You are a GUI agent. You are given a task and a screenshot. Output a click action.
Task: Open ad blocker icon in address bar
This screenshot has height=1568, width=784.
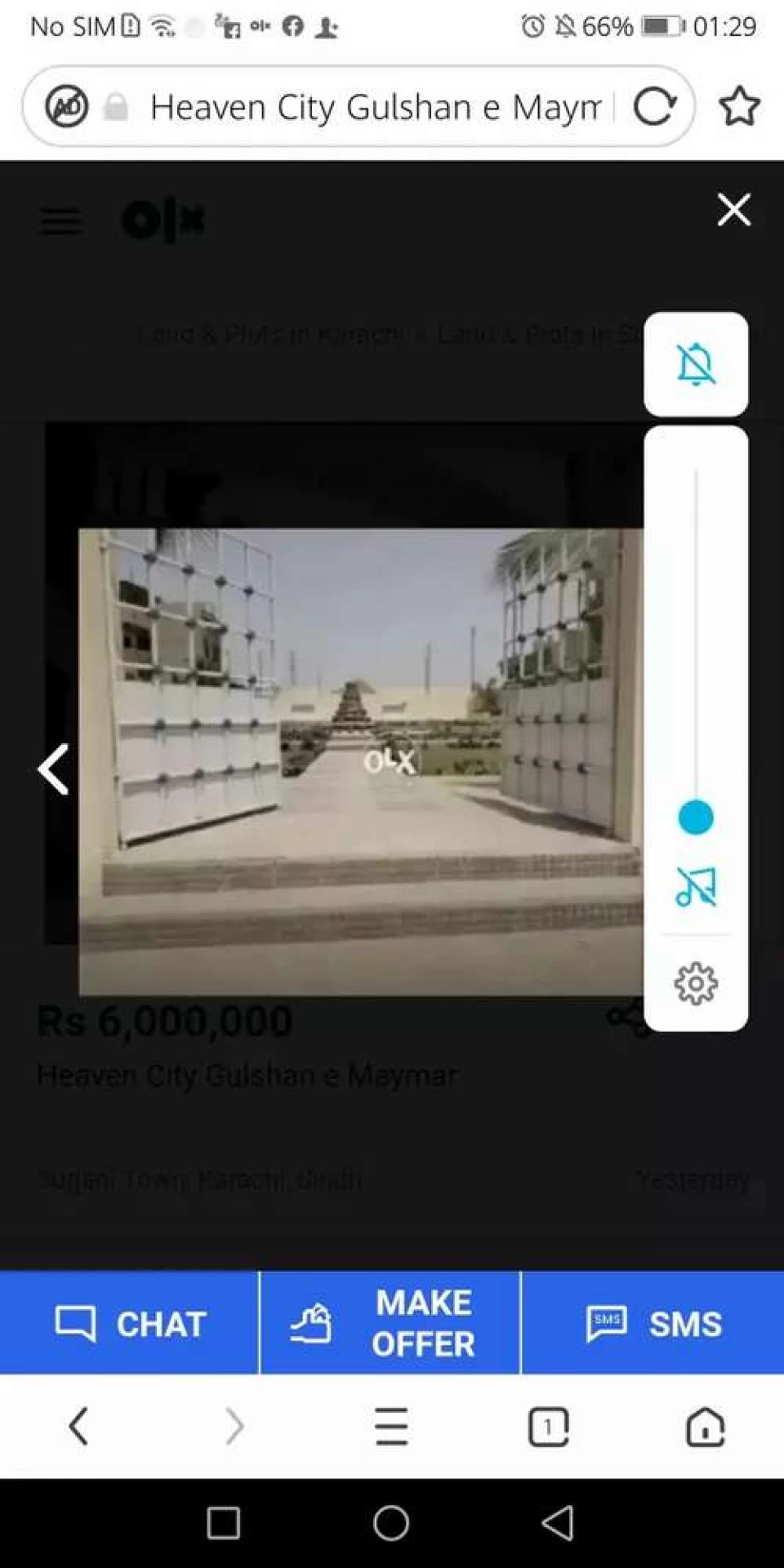[x=67, y=106]
